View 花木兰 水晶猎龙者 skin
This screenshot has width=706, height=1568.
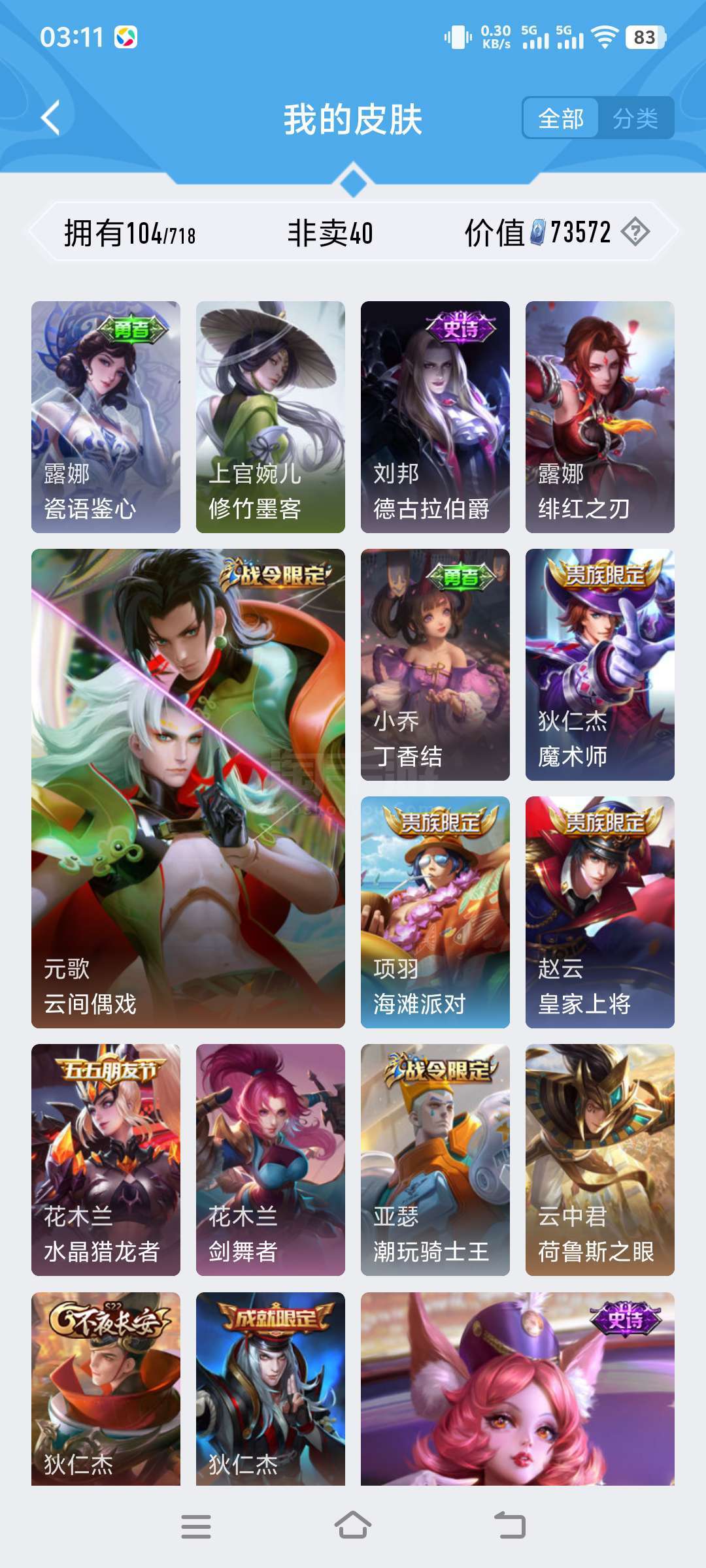(106, 1160)
